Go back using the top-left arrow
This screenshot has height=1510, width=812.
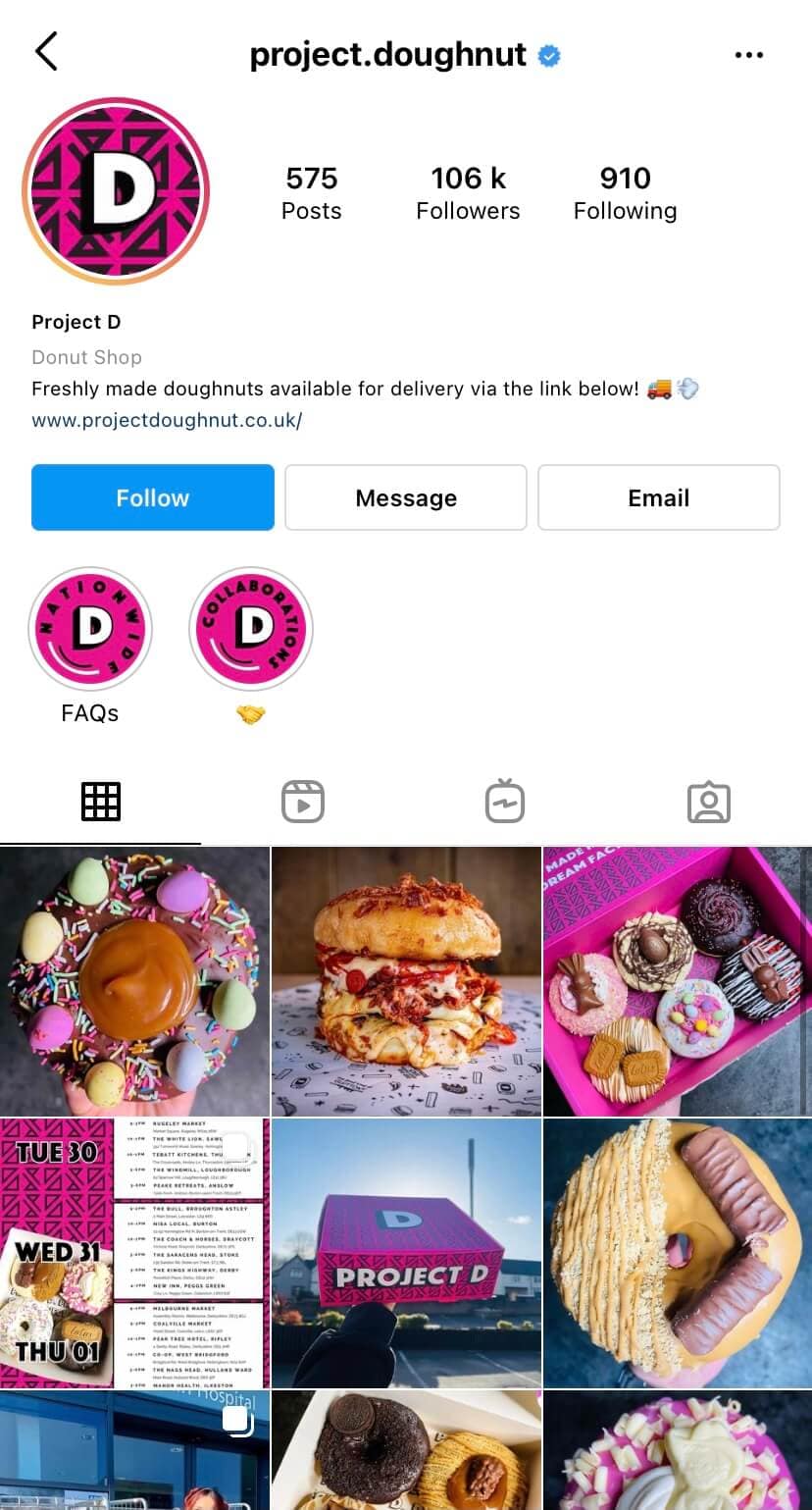click(x=46, y=52)
